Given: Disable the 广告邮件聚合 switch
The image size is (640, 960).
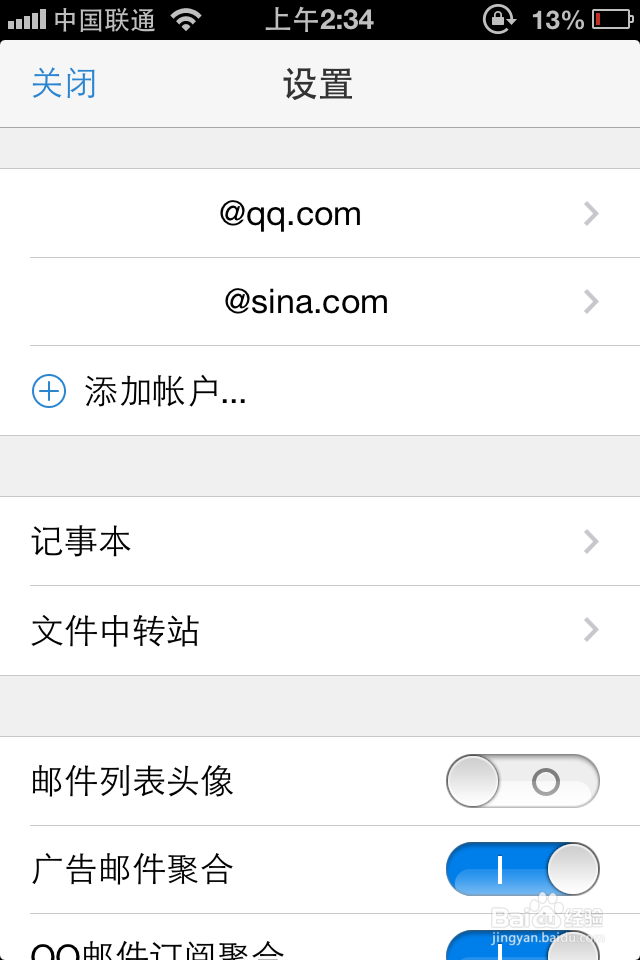Looking at the screenshot, I should tap(522, 869).
